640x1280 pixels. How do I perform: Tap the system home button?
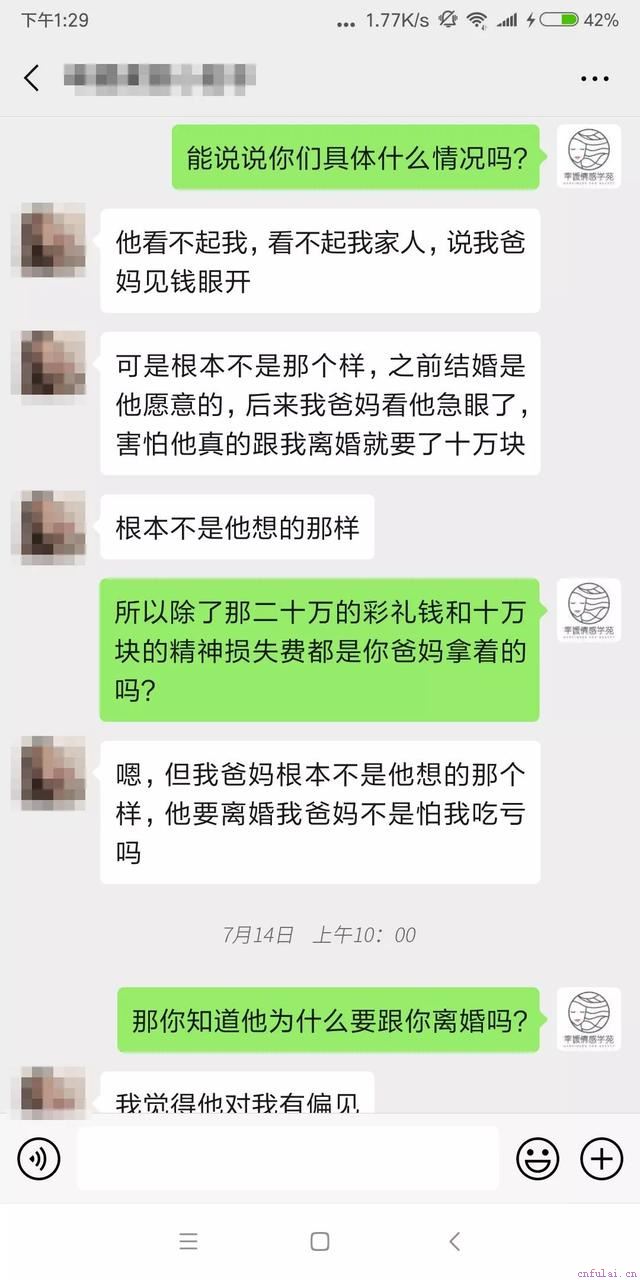click(320, 1241)
